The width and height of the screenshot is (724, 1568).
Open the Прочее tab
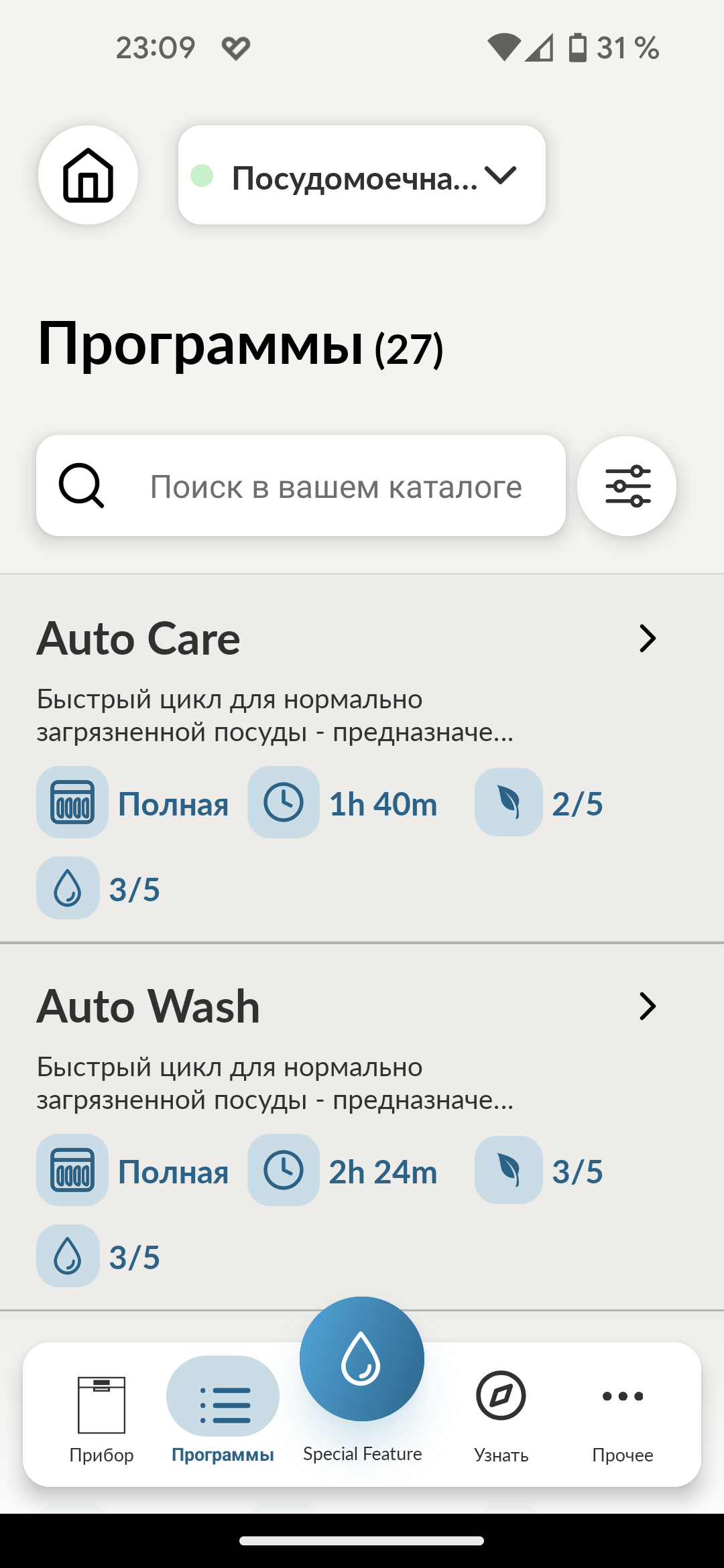pyautogui.click(x=622, y=1414)
